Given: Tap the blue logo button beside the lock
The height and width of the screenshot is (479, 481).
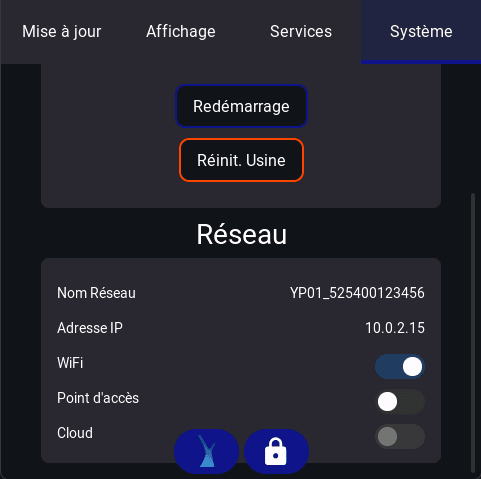Looking at the screenshot, I should tap(207, 451).
